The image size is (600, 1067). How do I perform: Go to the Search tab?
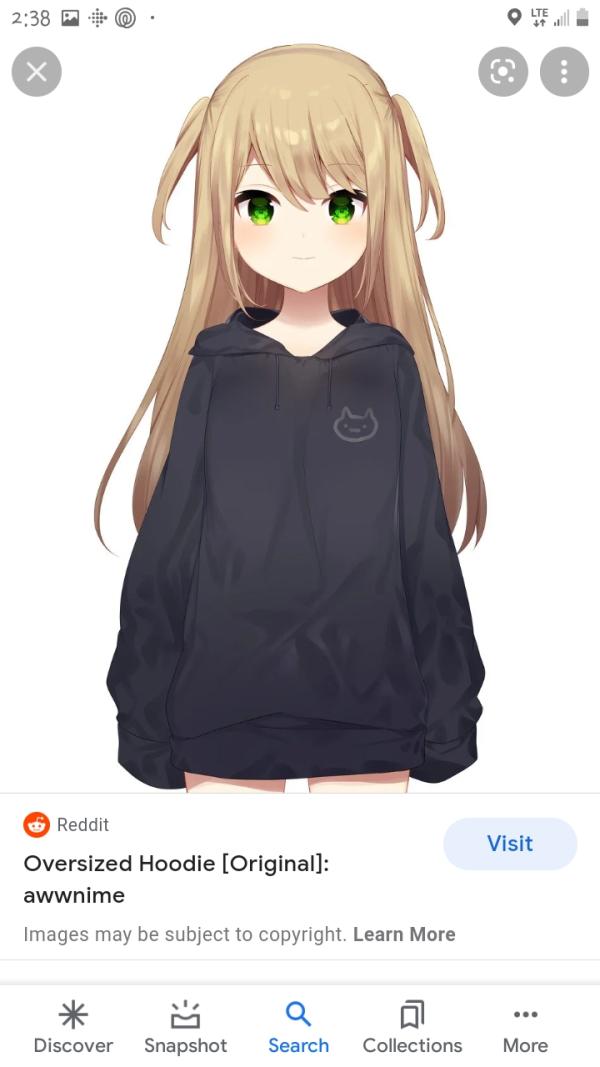(x=298, y=1028)
